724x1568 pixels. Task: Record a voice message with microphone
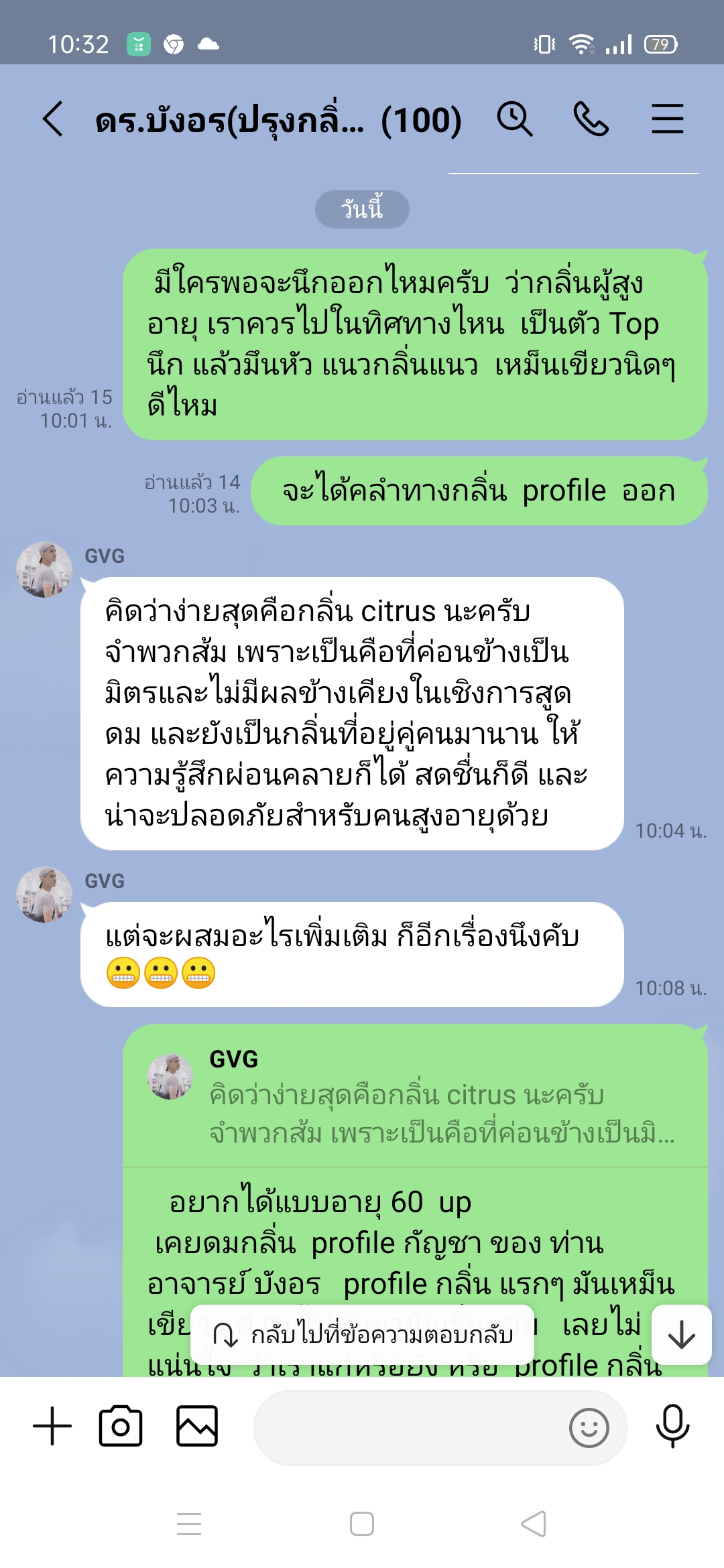(672, 1426)
